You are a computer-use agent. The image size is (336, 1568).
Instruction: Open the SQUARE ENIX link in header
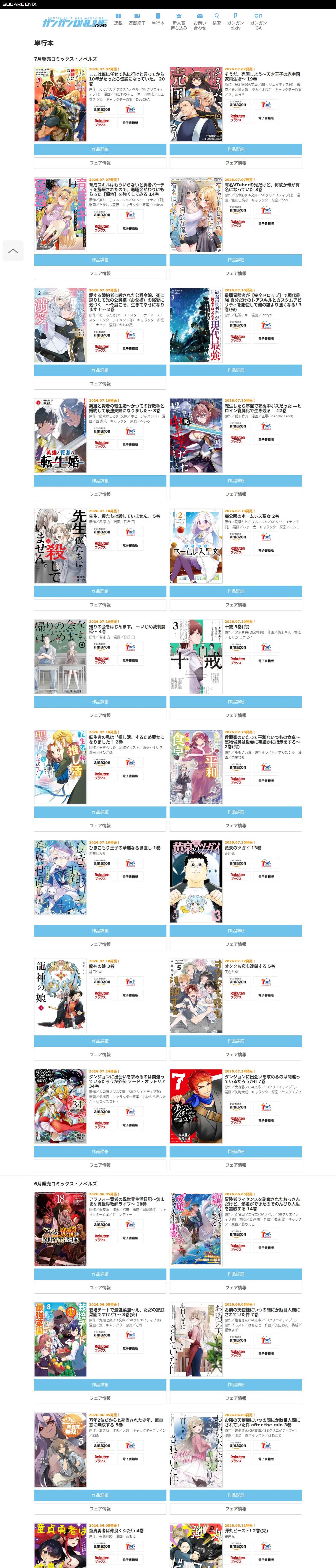19,4
